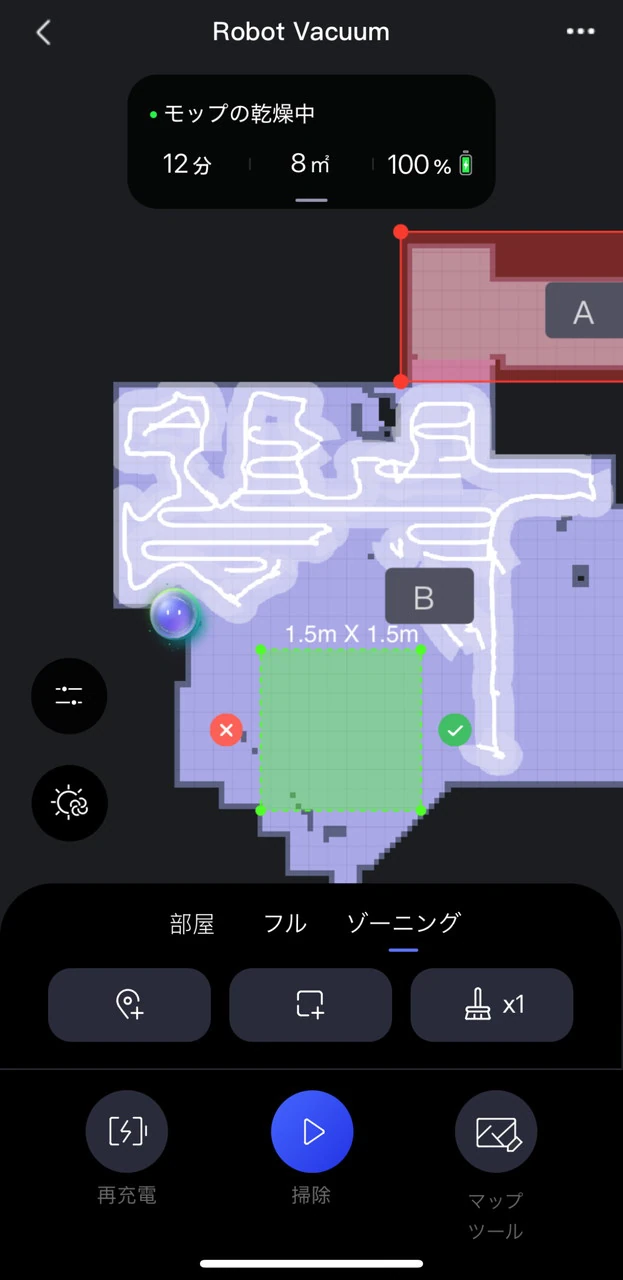Open the マップツール map tools
This screenshot has height=1280, width=623.
[496, 1132]
